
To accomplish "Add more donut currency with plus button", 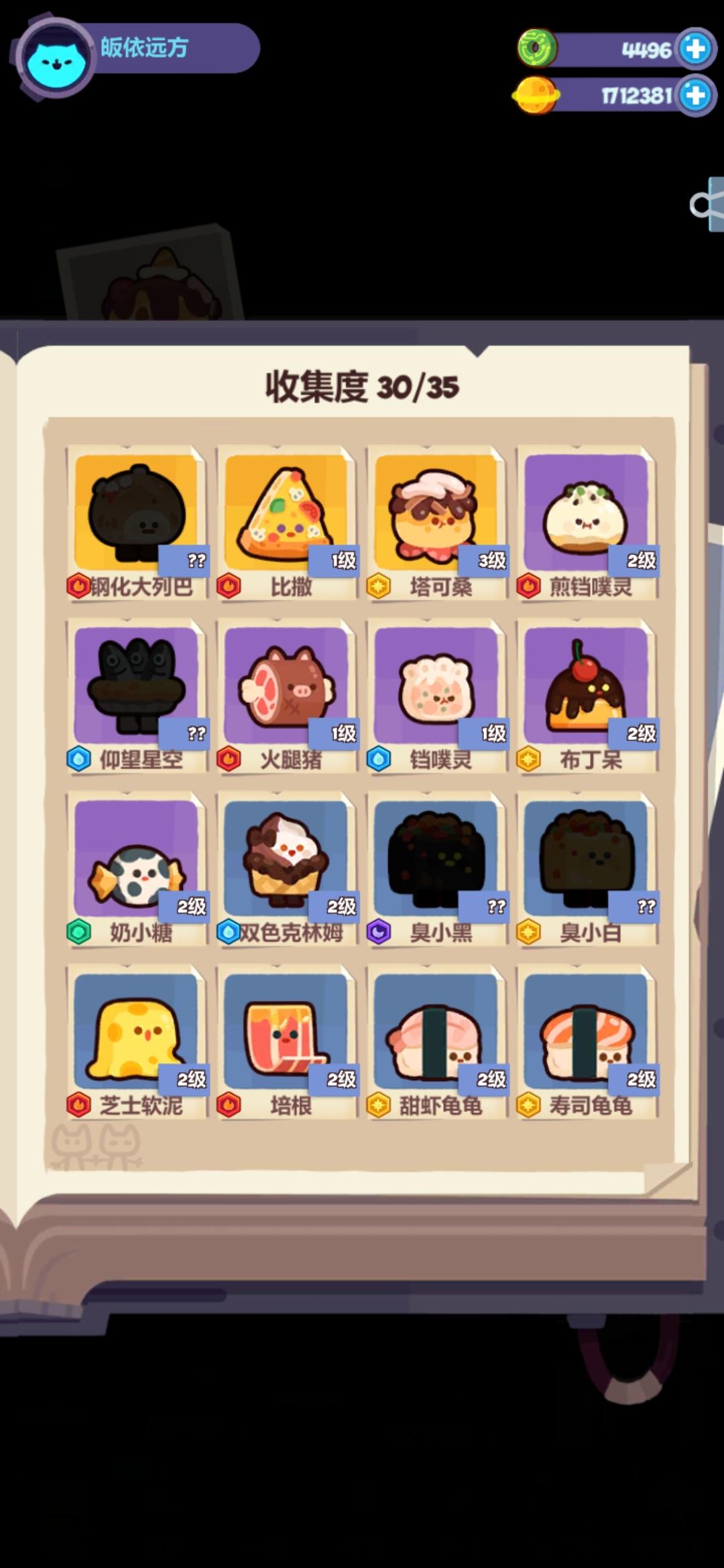I will click(x=695, y=47).
